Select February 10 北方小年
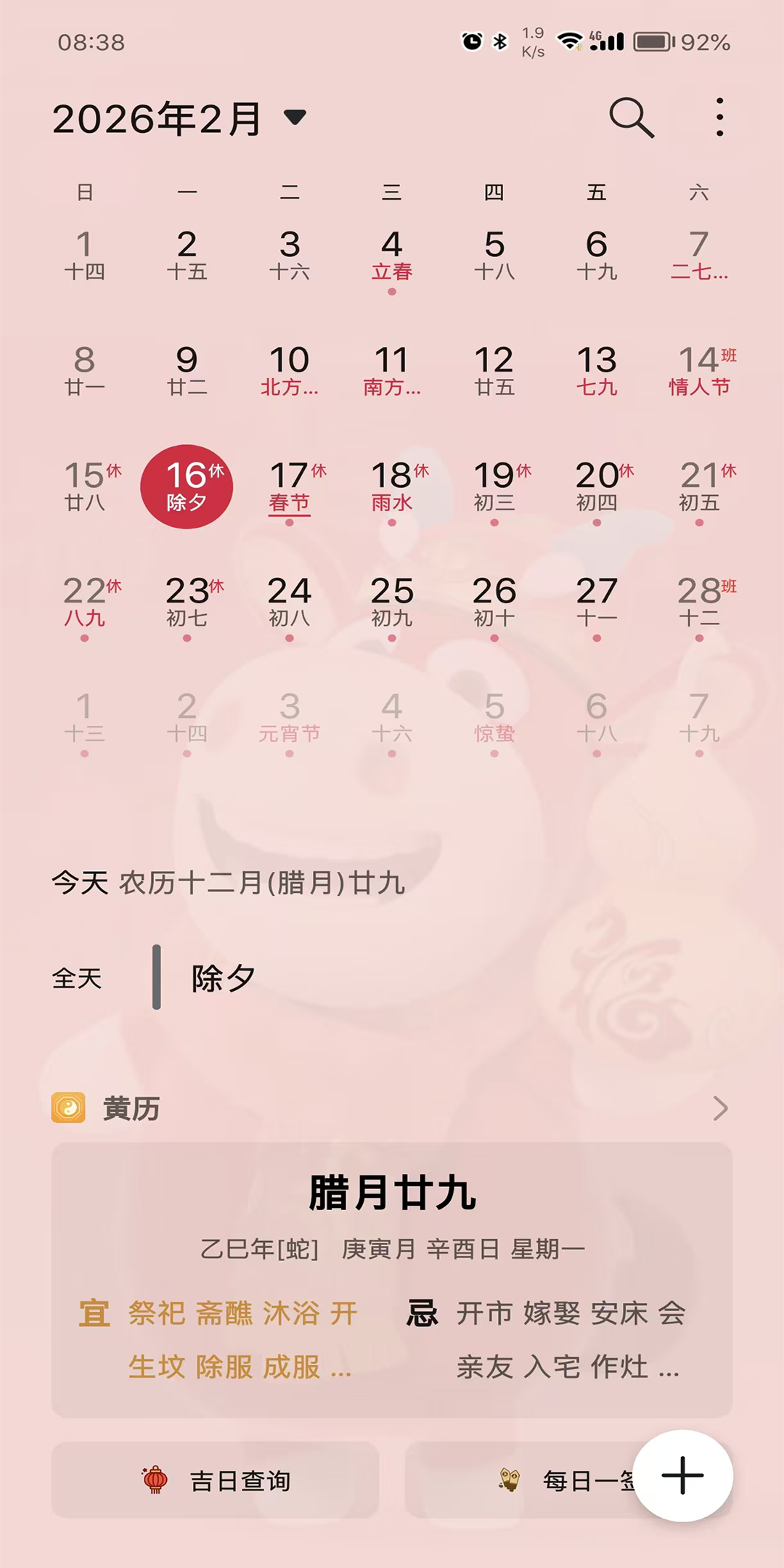 tap(290, 371)
